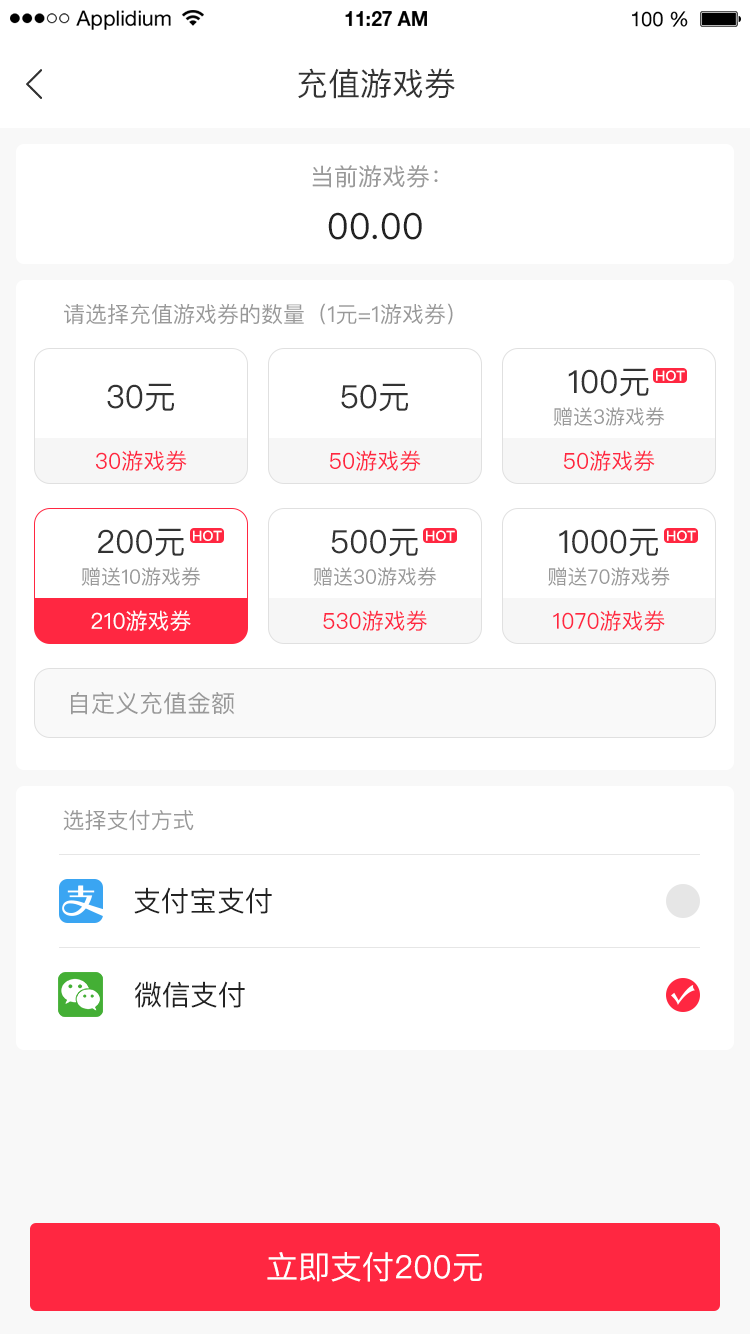
Task: Pick the 100元 HOT recharge option
Action: tap(609, 416)
